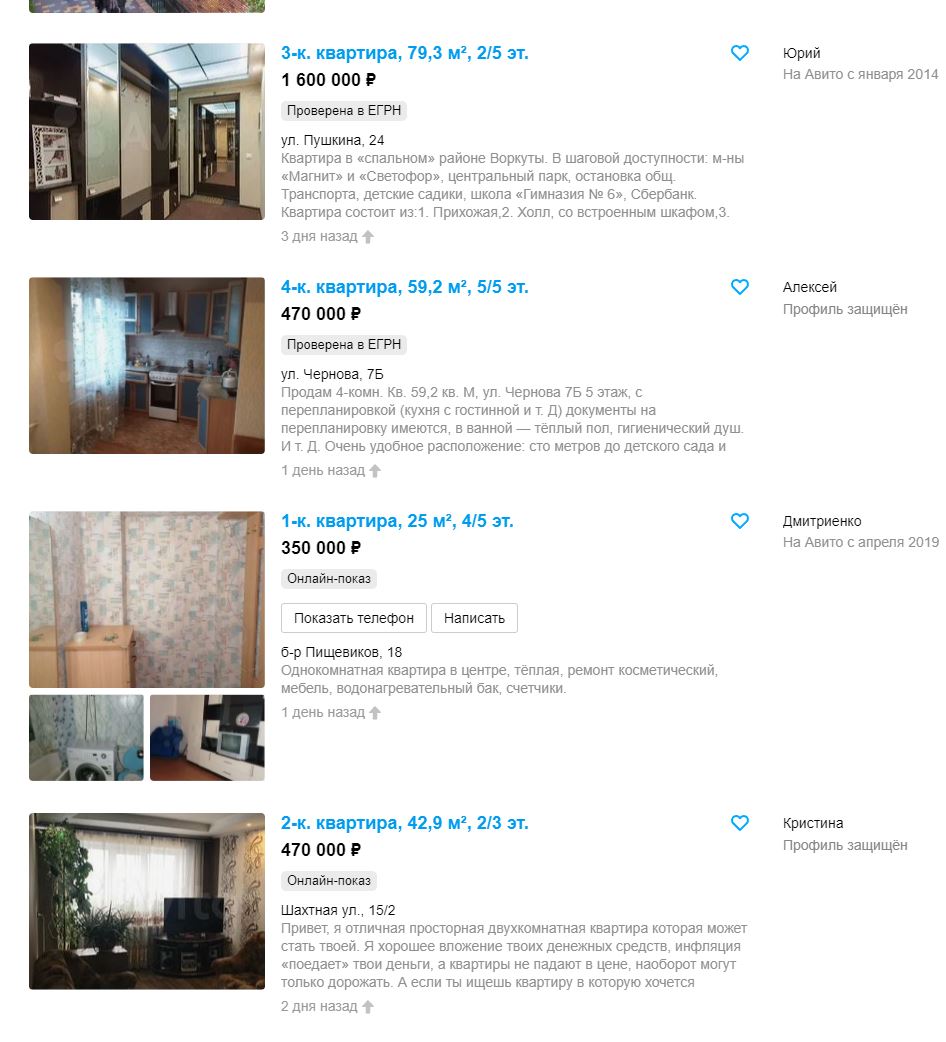The width and height of the screenshot is (946, 1042).
Task: Open the washing machine photo thumbnail
Action: coord(86,737)
